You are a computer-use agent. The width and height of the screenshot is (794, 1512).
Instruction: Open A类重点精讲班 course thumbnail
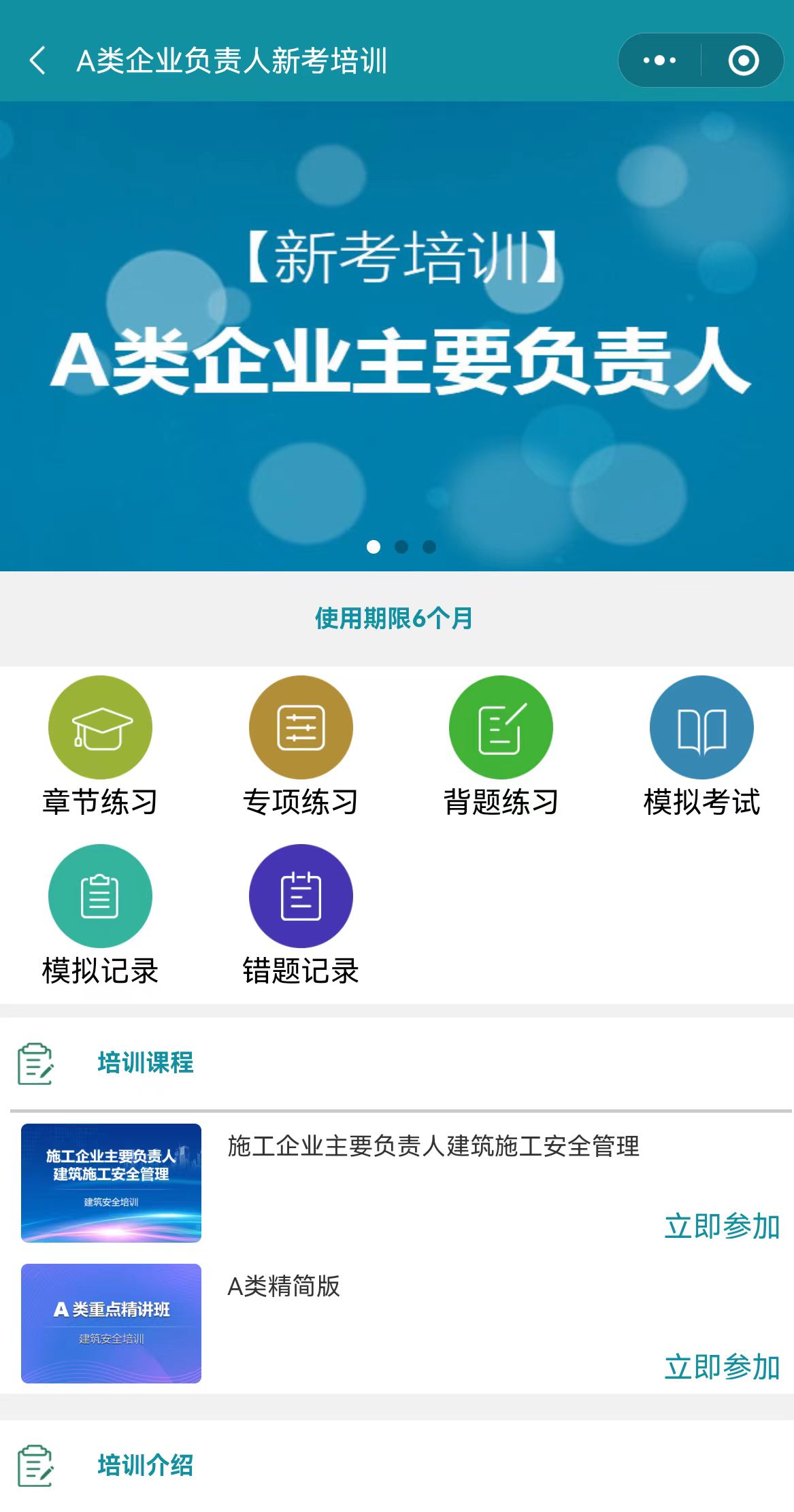111,1323
